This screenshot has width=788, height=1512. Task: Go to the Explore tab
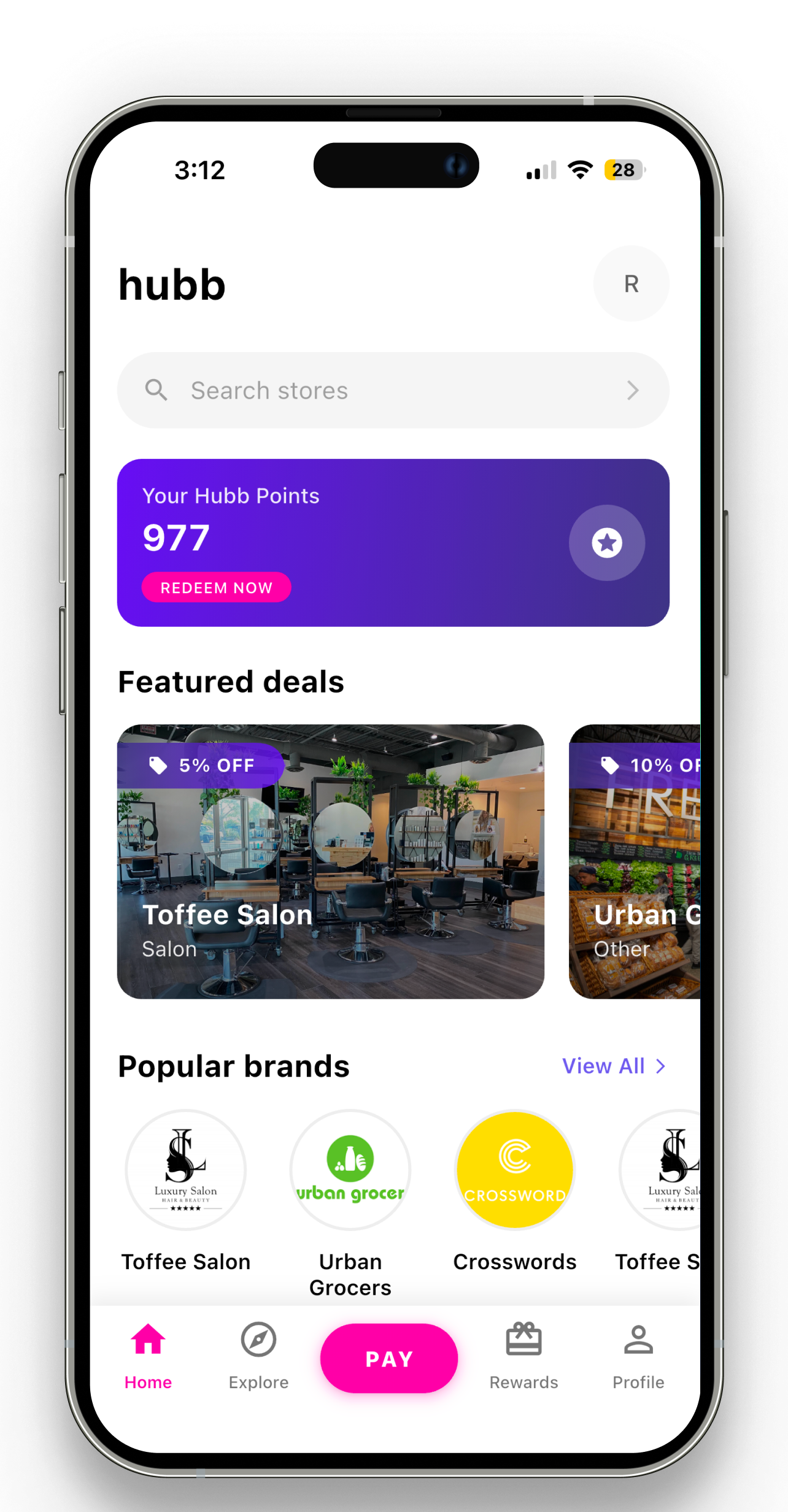tap(258, 1357)
